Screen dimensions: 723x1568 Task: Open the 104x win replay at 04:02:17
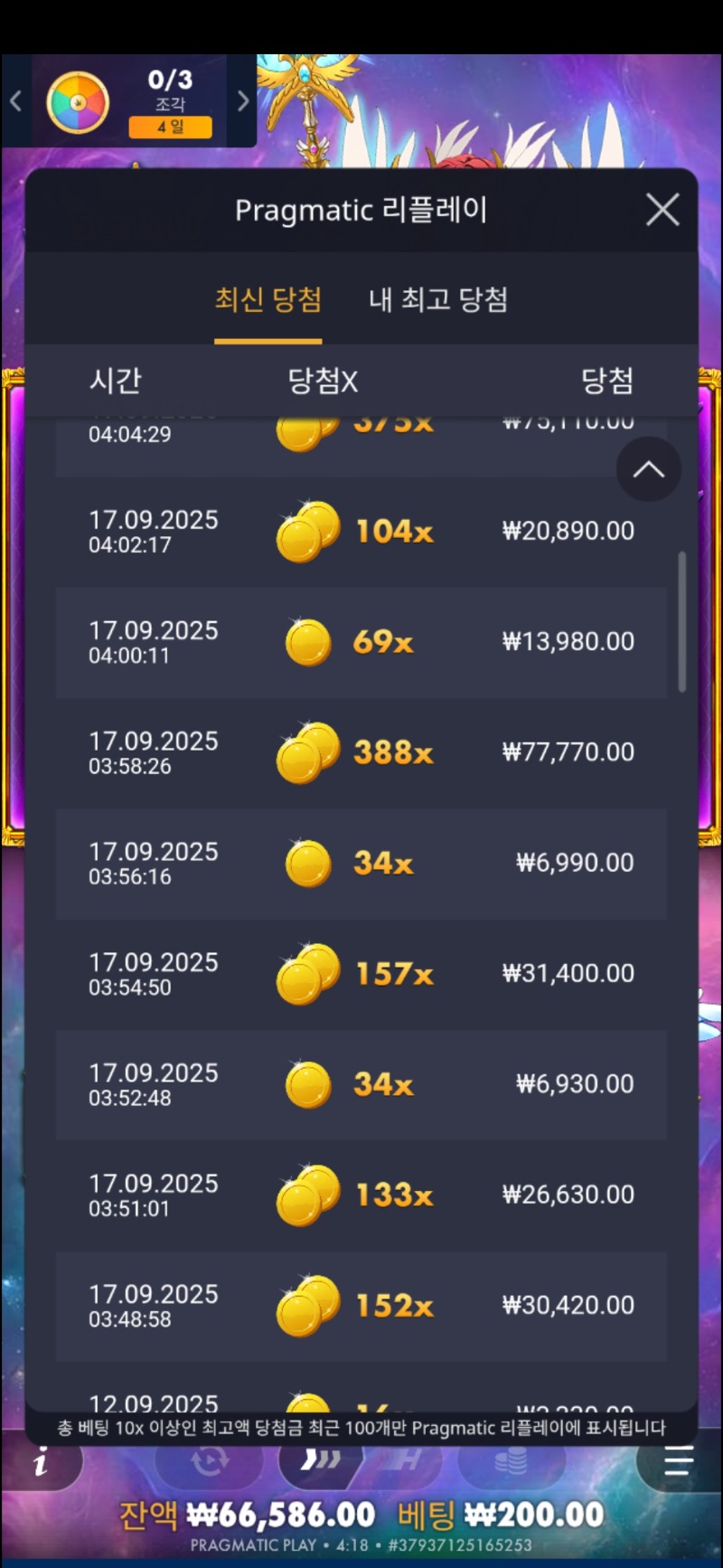coord(361,532)
